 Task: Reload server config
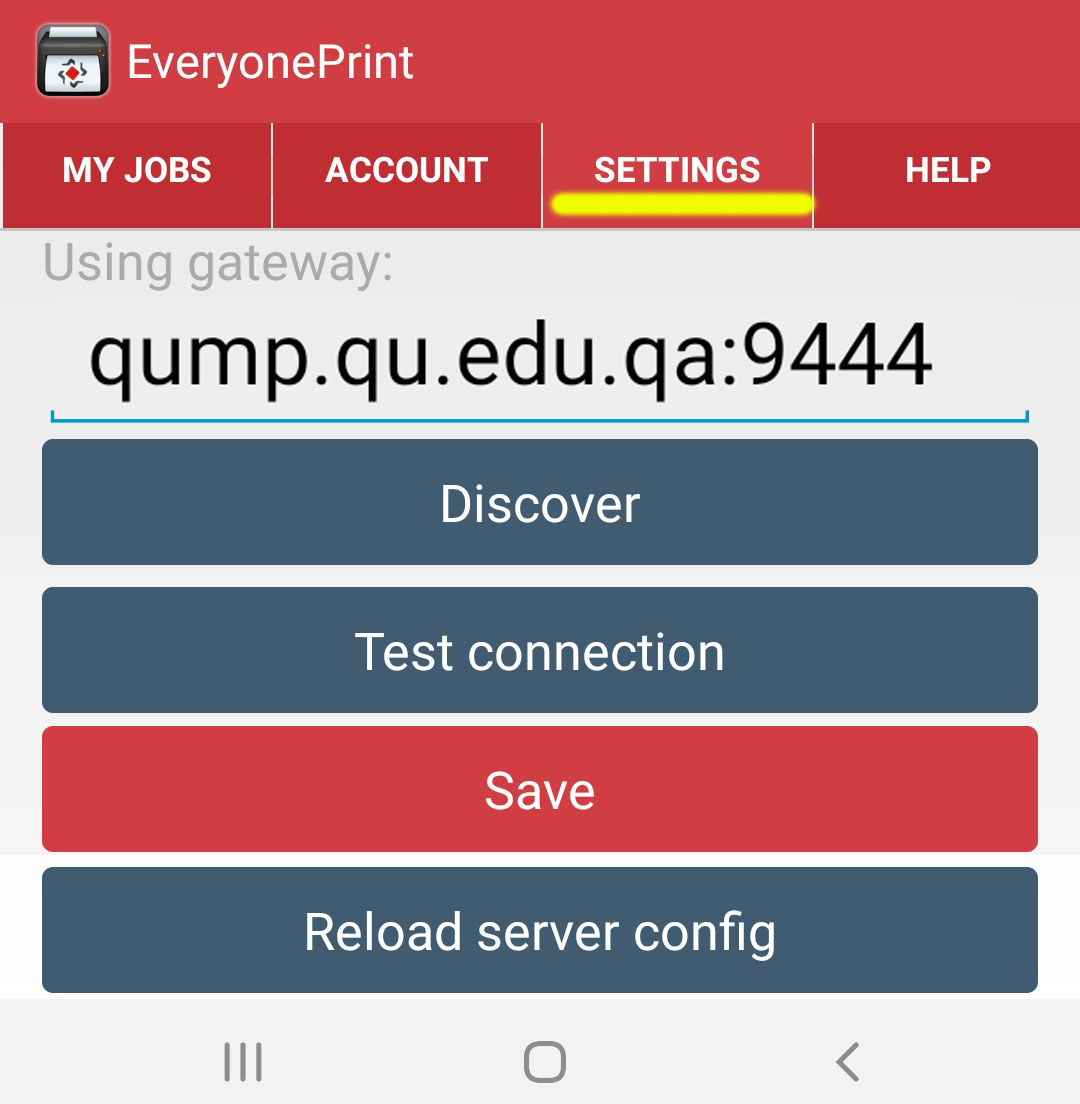(540, 931)
